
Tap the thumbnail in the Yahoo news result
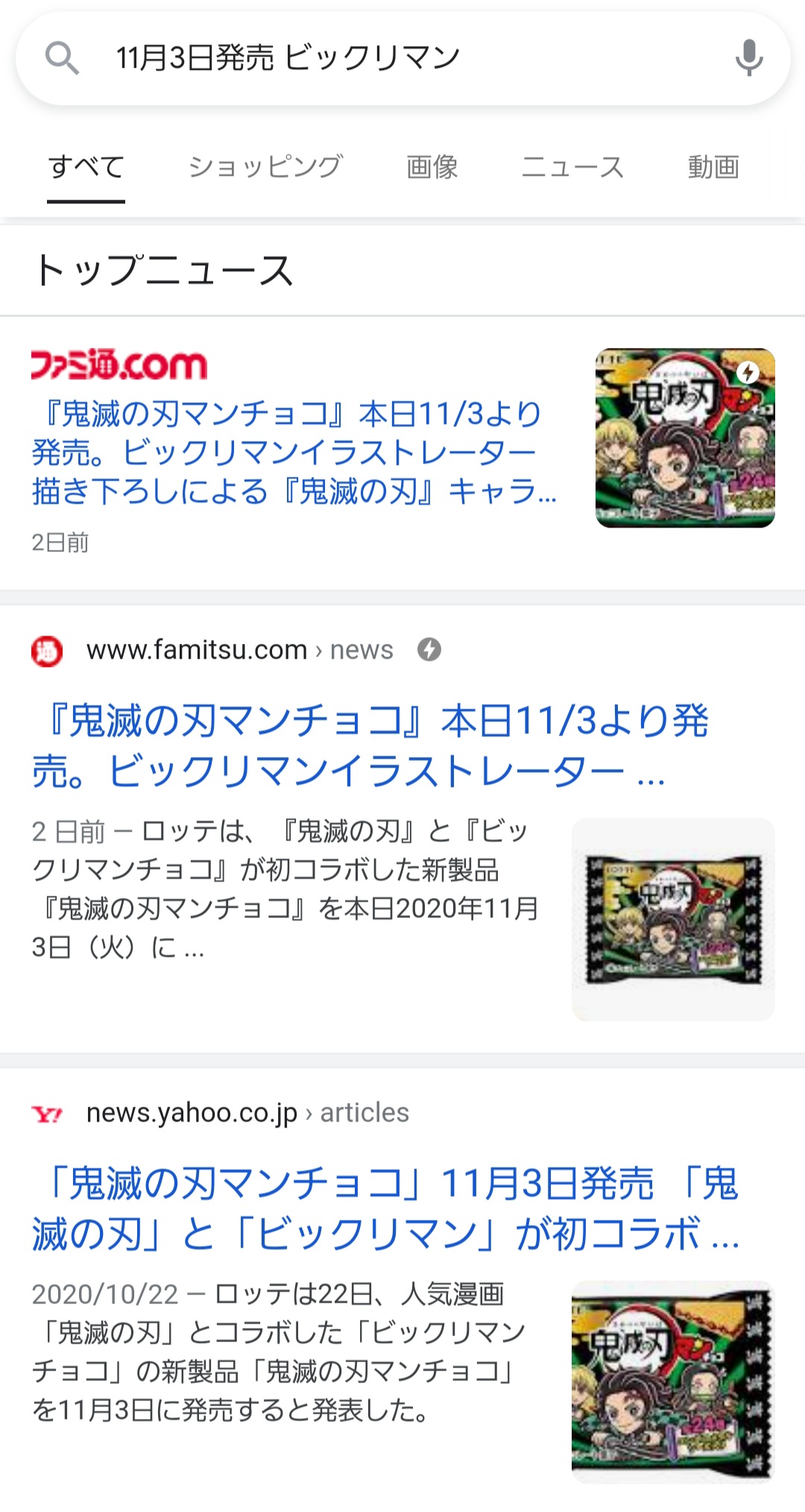tap(673, 1382)
